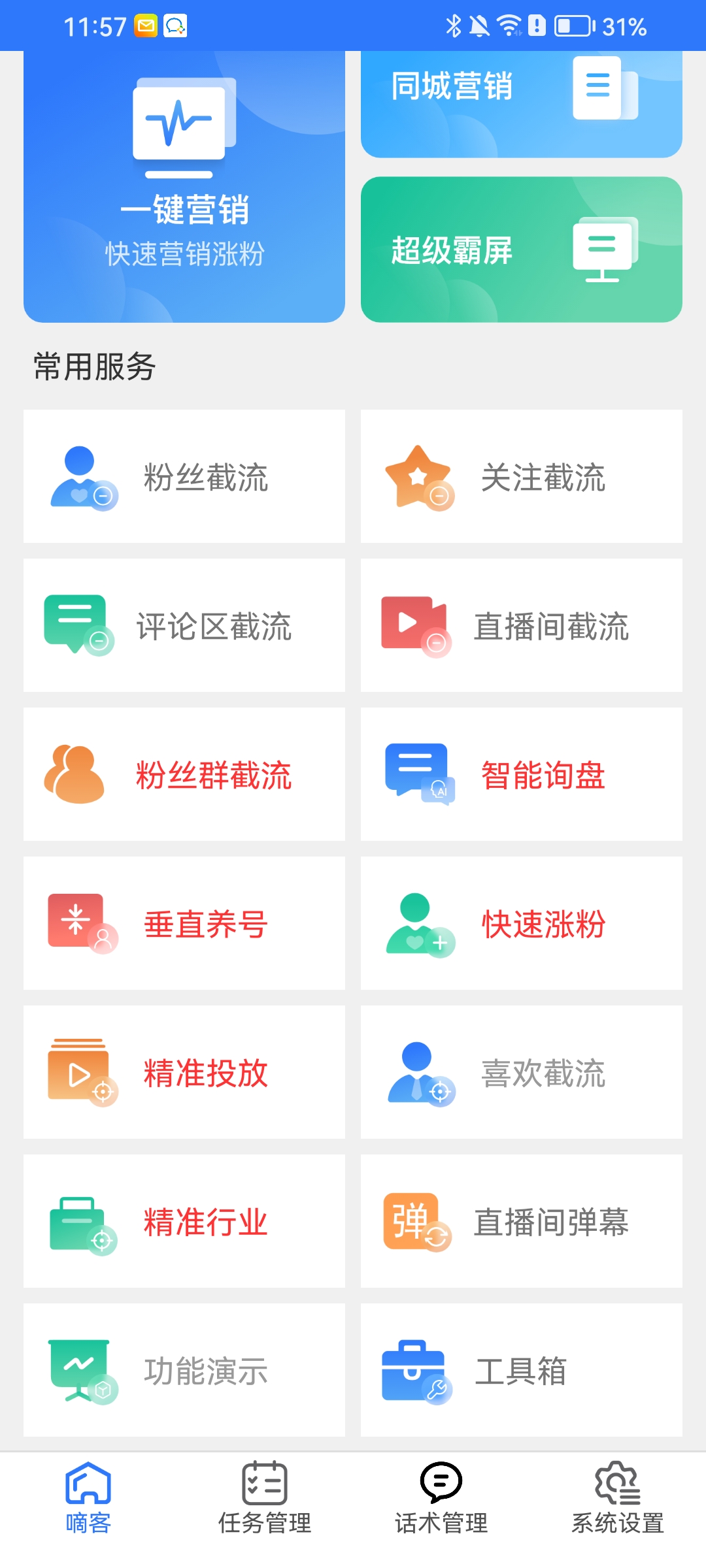706x1568 pixels.
Task: Tap 粉丝群截流 tile
Action: click(x=184, y=774)
